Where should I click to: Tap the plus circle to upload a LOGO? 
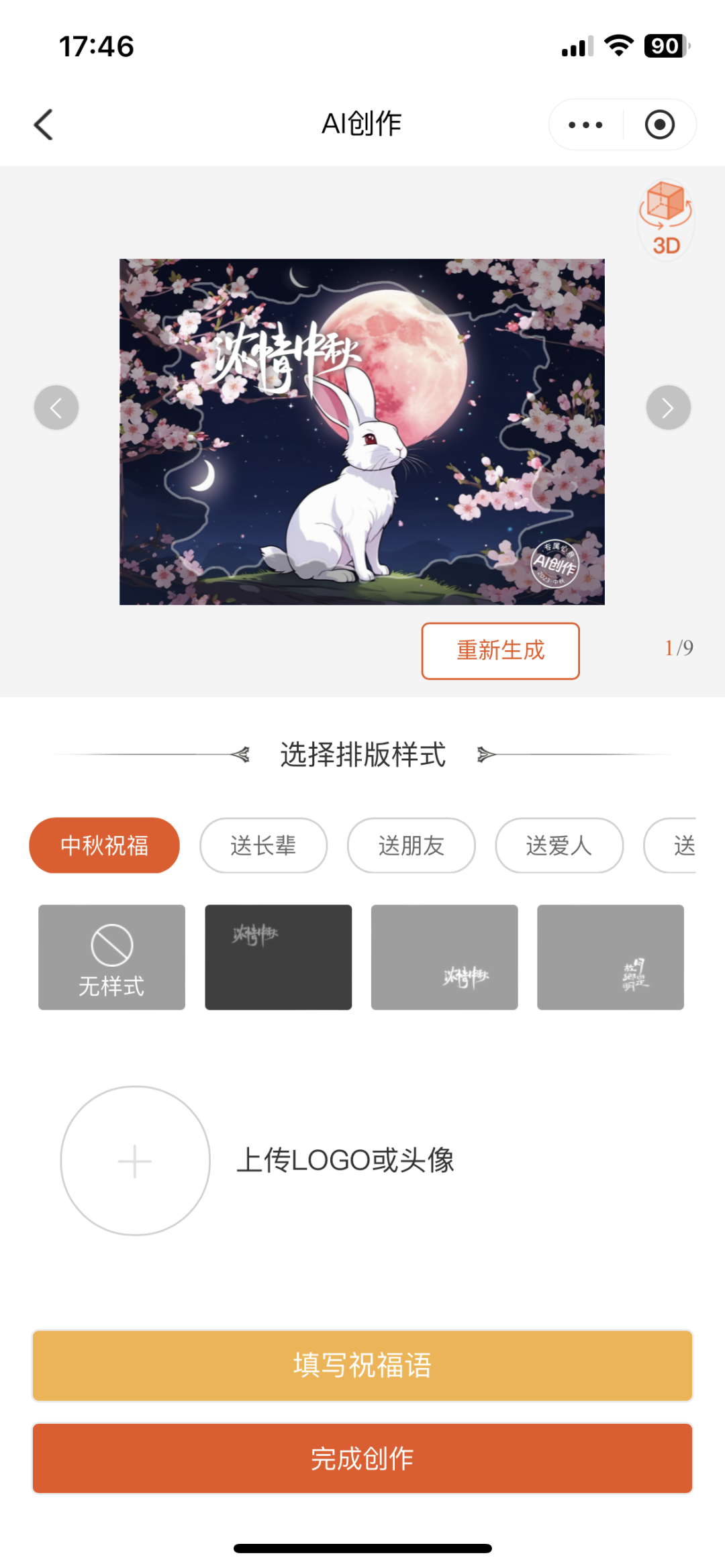tap(134, 1160)
